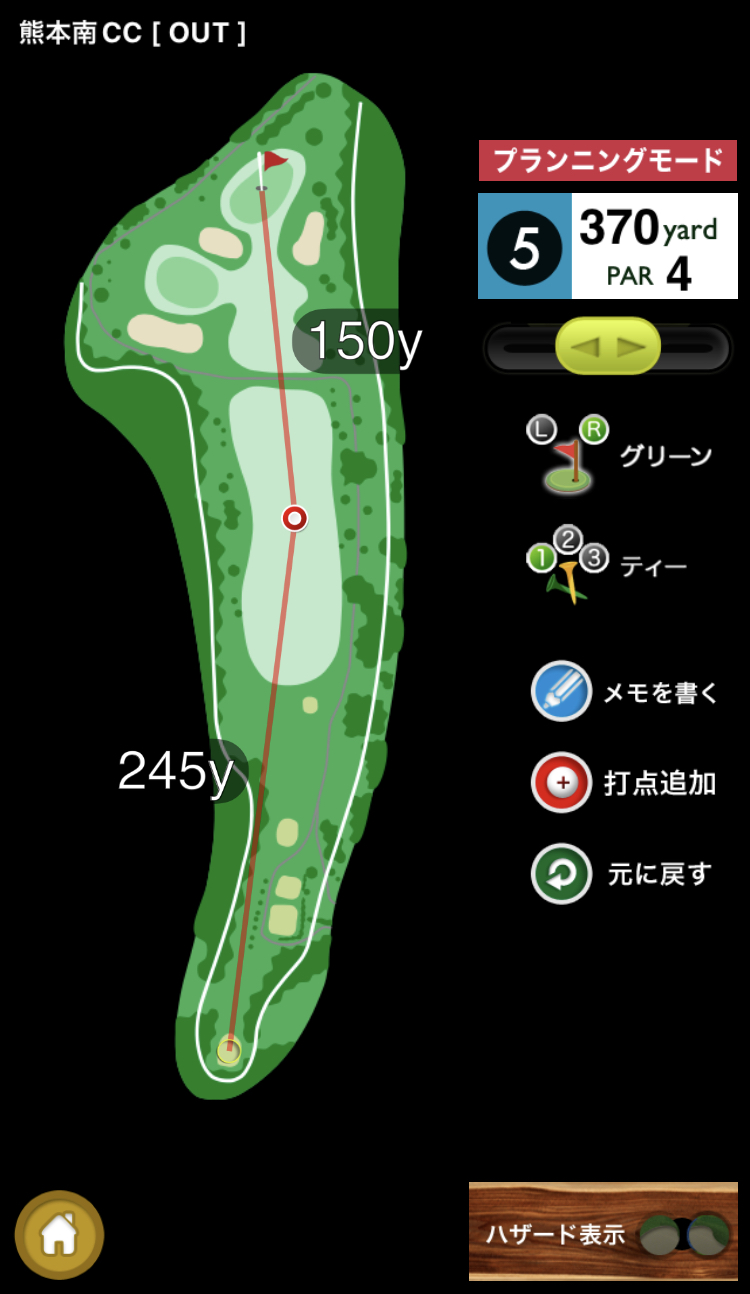Select the red shot point marker

(294, 518)
